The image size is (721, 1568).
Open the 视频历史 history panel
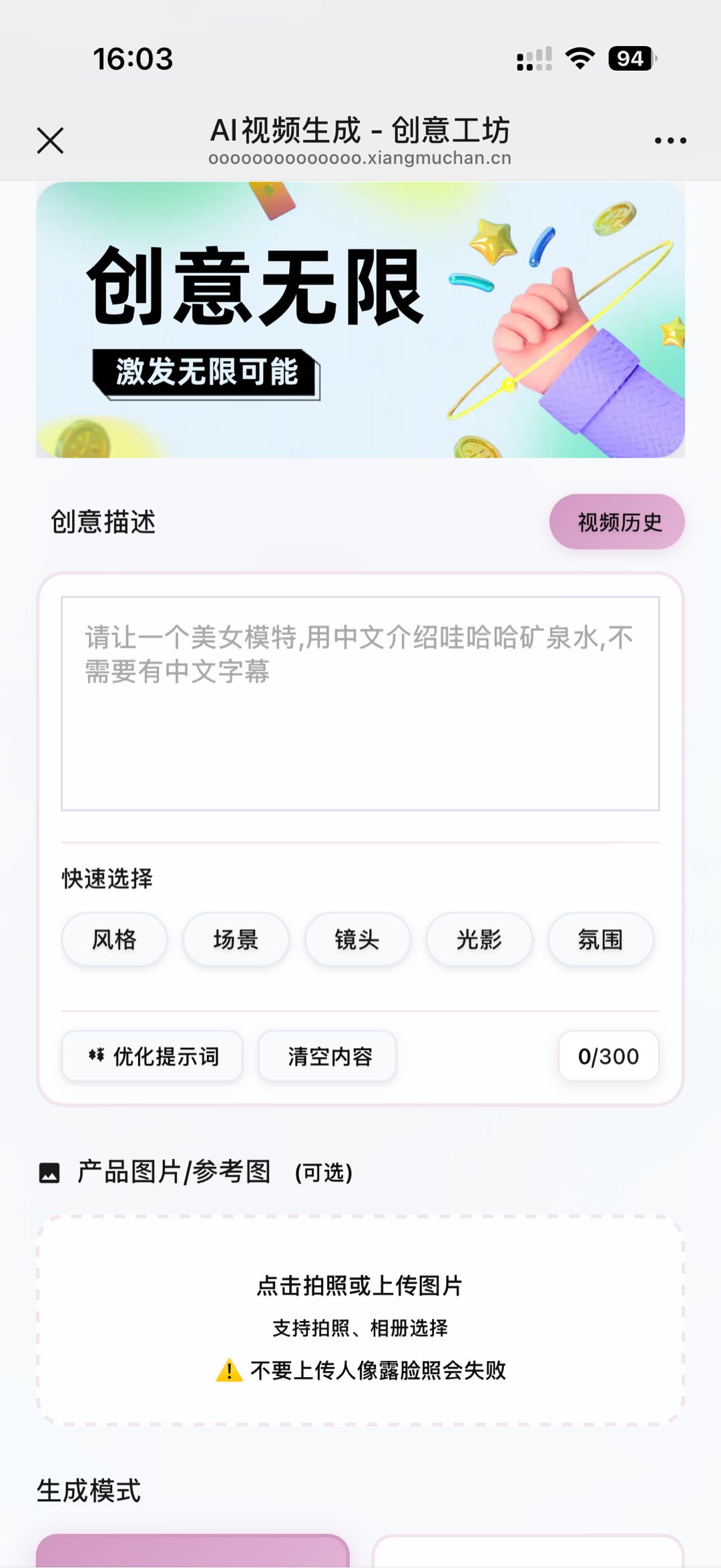pos(617,523)
